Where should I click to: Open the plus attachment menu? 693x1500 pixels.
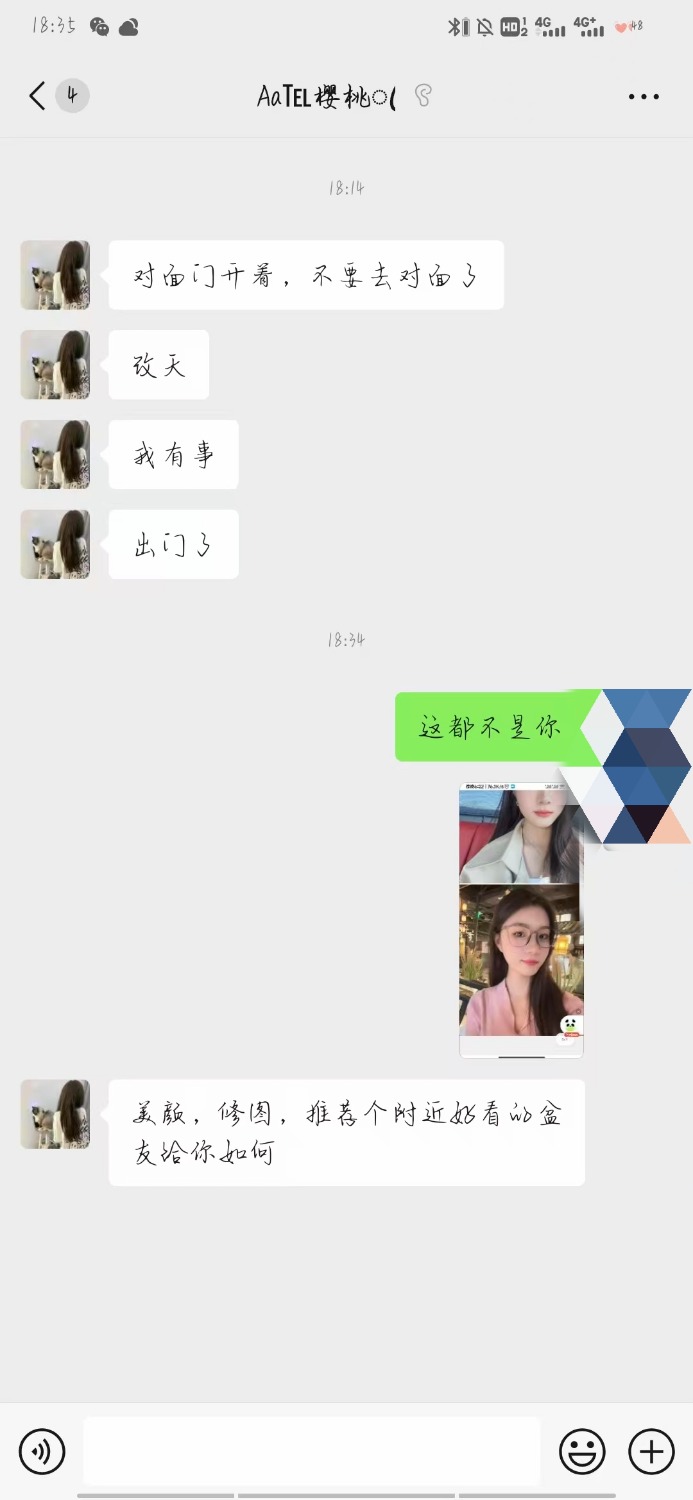coord(651,1451)
